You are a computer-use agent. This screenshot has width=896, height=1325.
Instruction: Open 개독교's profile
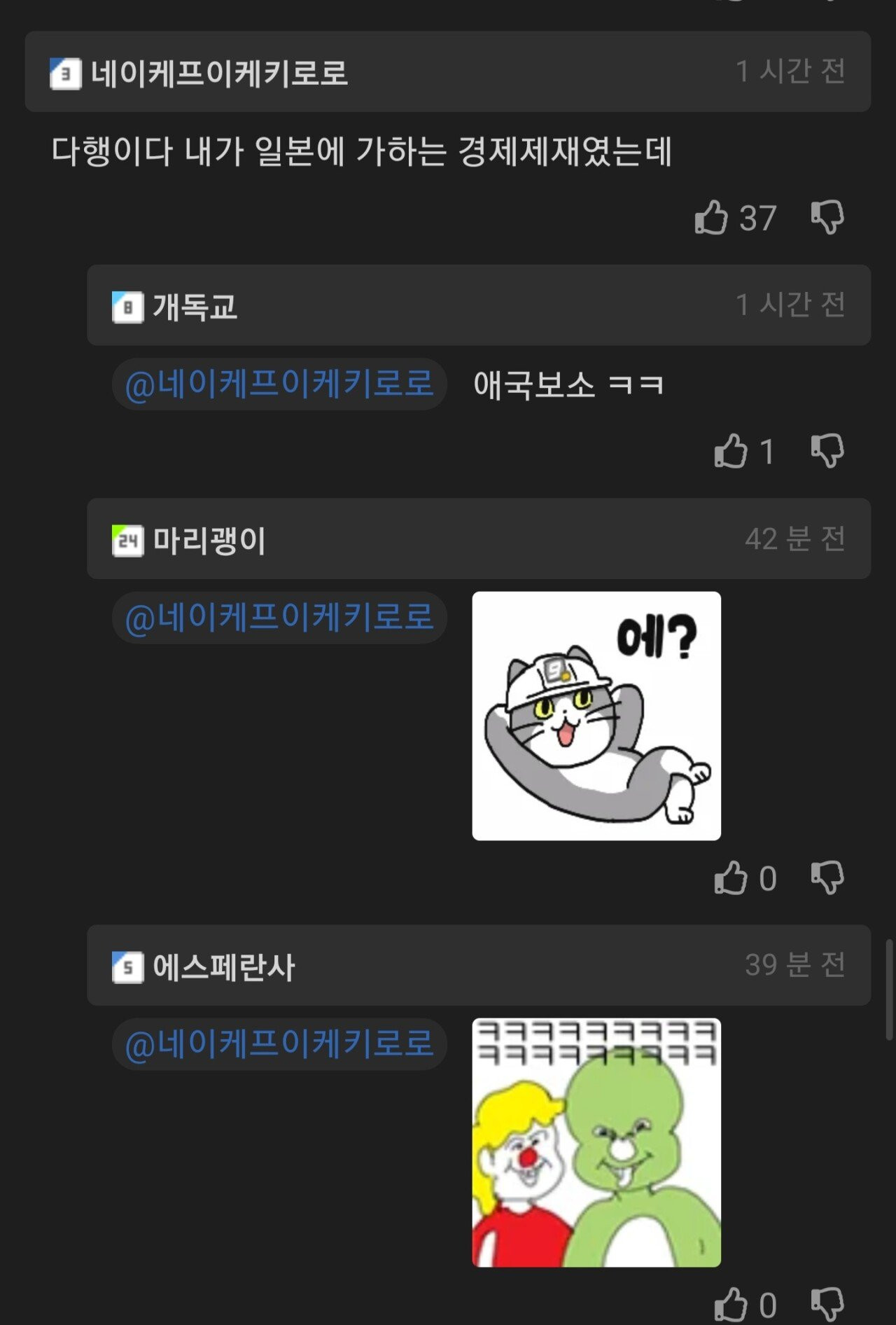(195, 307)
